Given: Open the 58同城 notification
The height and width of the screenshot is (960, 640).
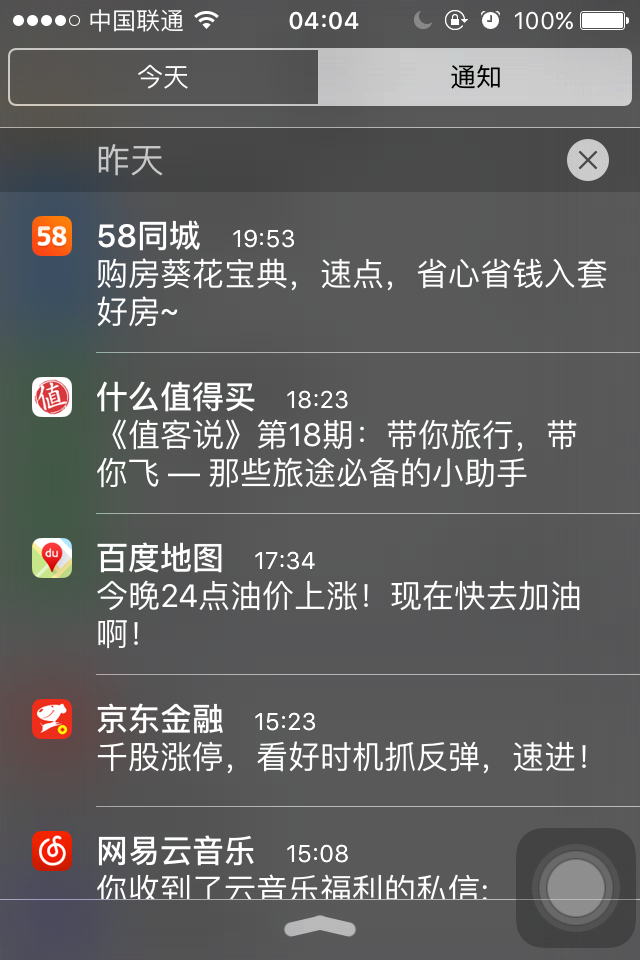Looking at the screenshot, I should 350,272.
